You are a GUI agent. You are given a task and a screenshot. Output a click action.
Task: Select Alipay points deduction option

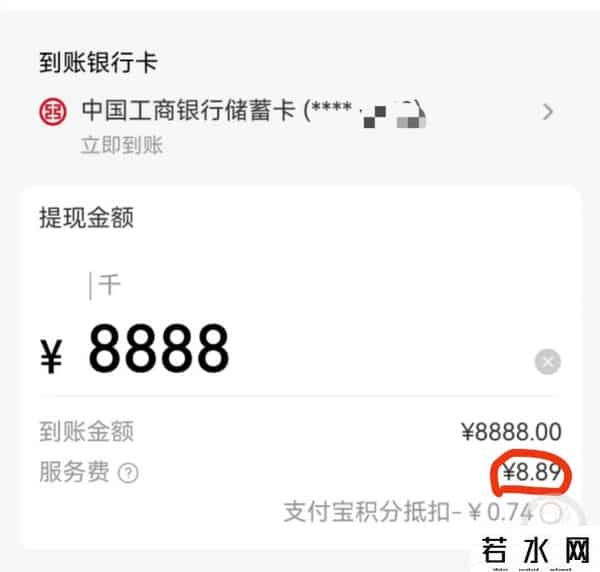tap(552, 513)
